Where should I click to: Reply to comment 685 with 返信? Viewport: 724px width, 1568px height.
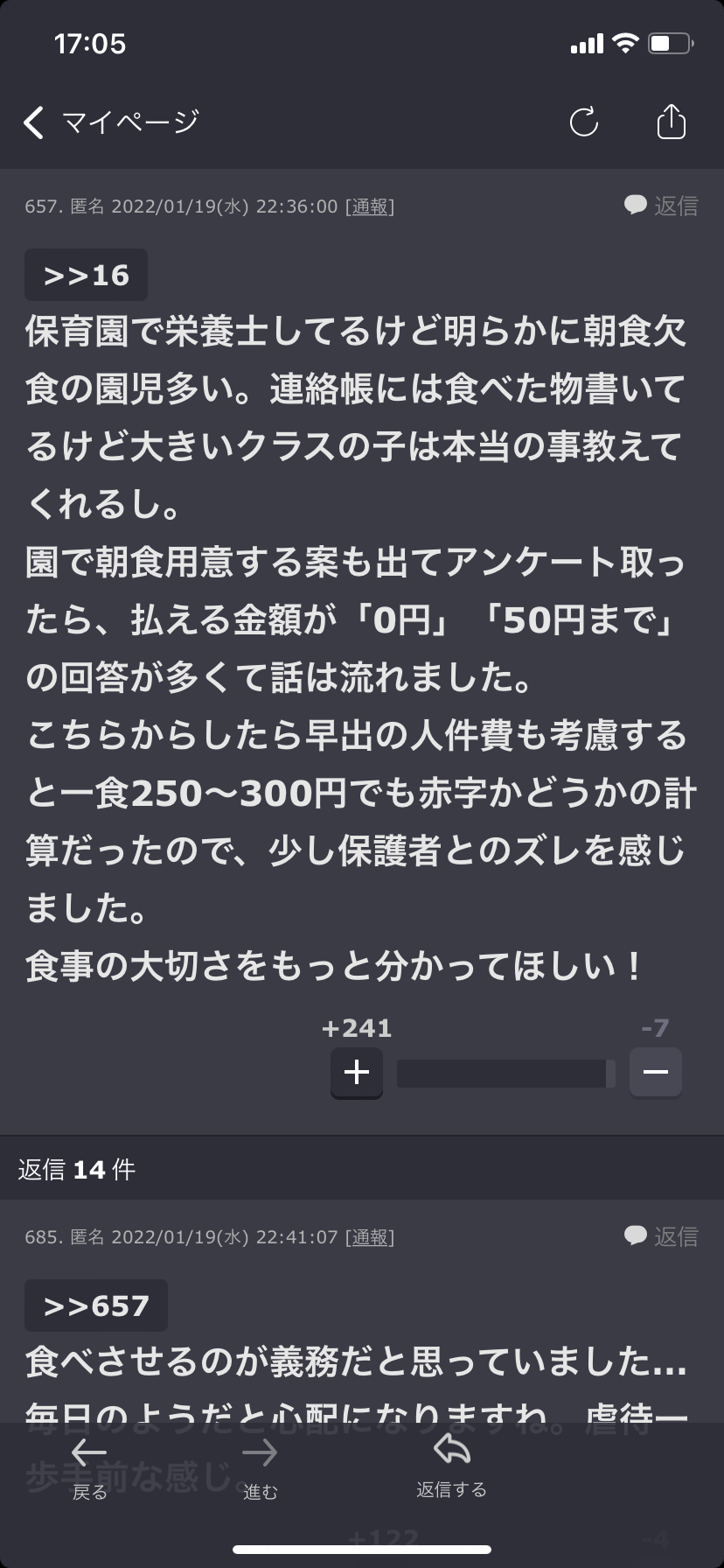click(661, 1236)
